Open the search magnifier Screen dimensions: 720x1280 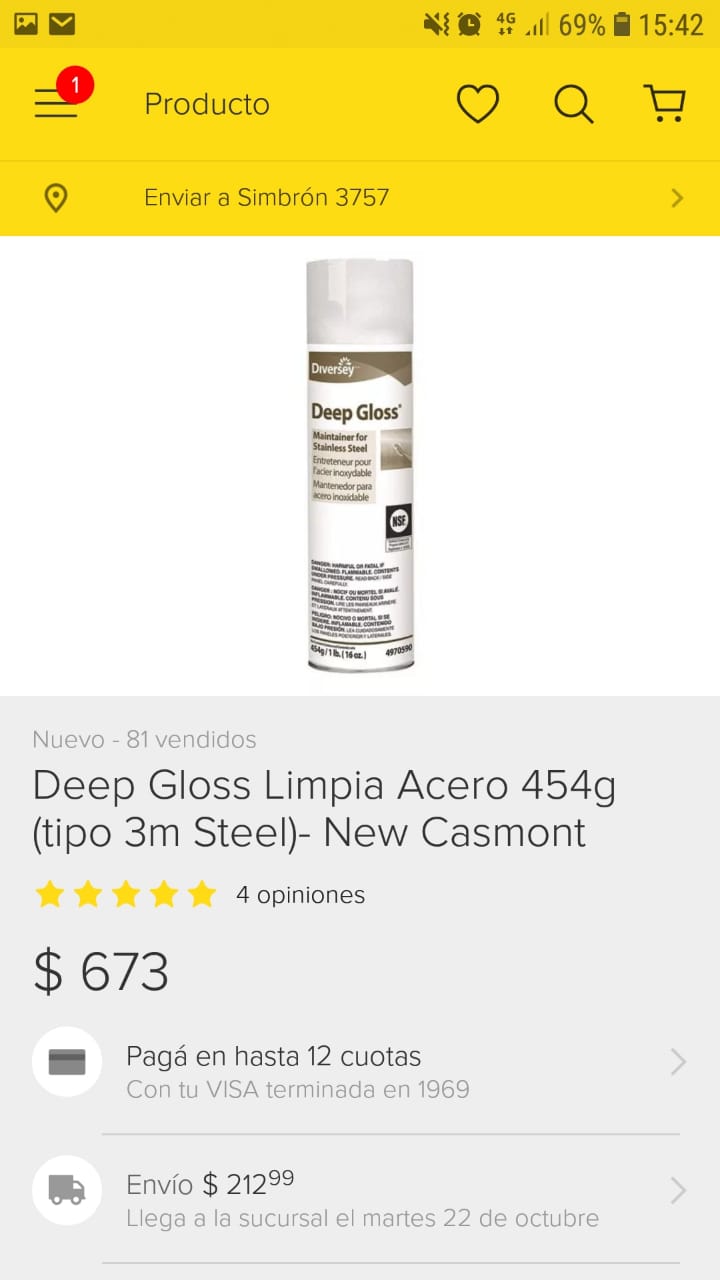[573, 103]
